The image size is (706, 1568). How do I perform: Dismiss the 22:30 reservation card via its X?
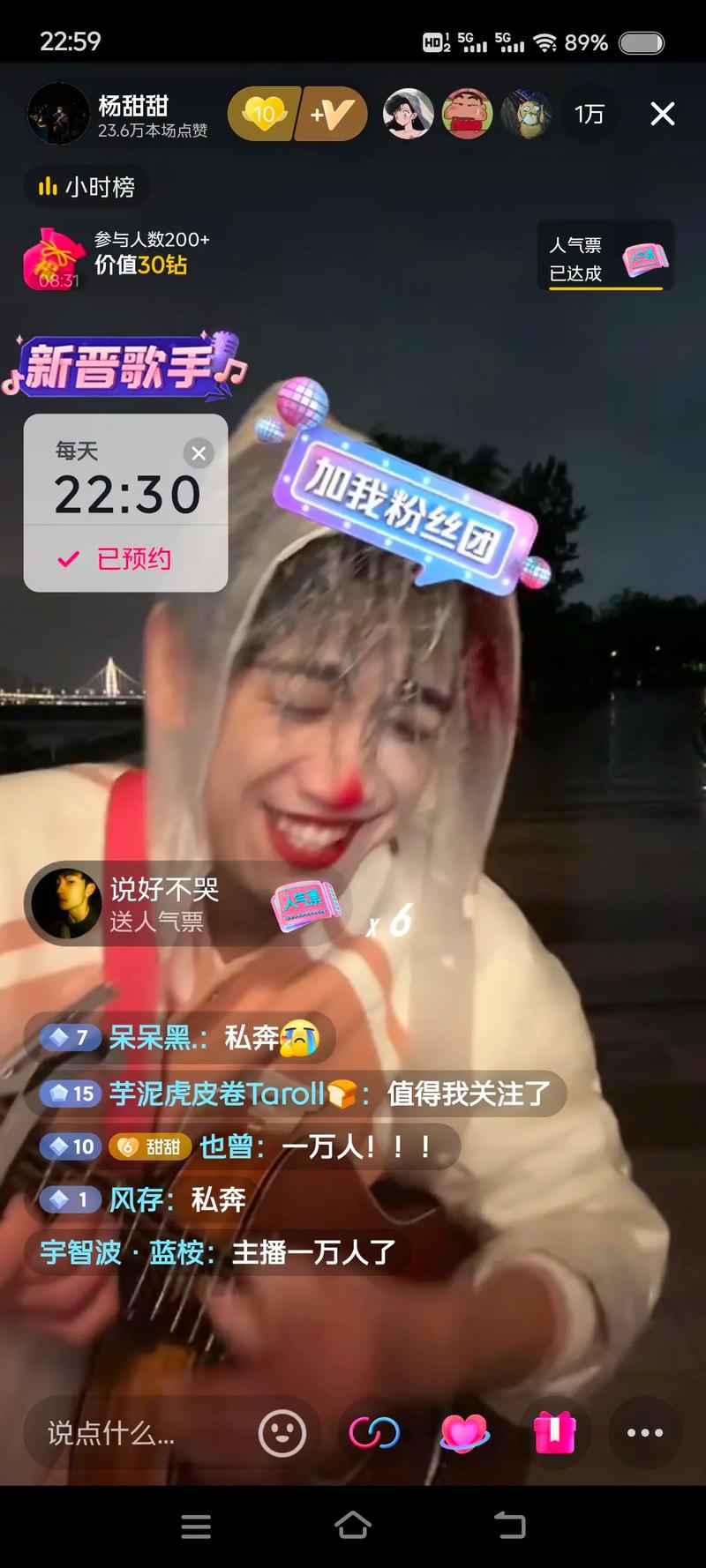point(199,453)
